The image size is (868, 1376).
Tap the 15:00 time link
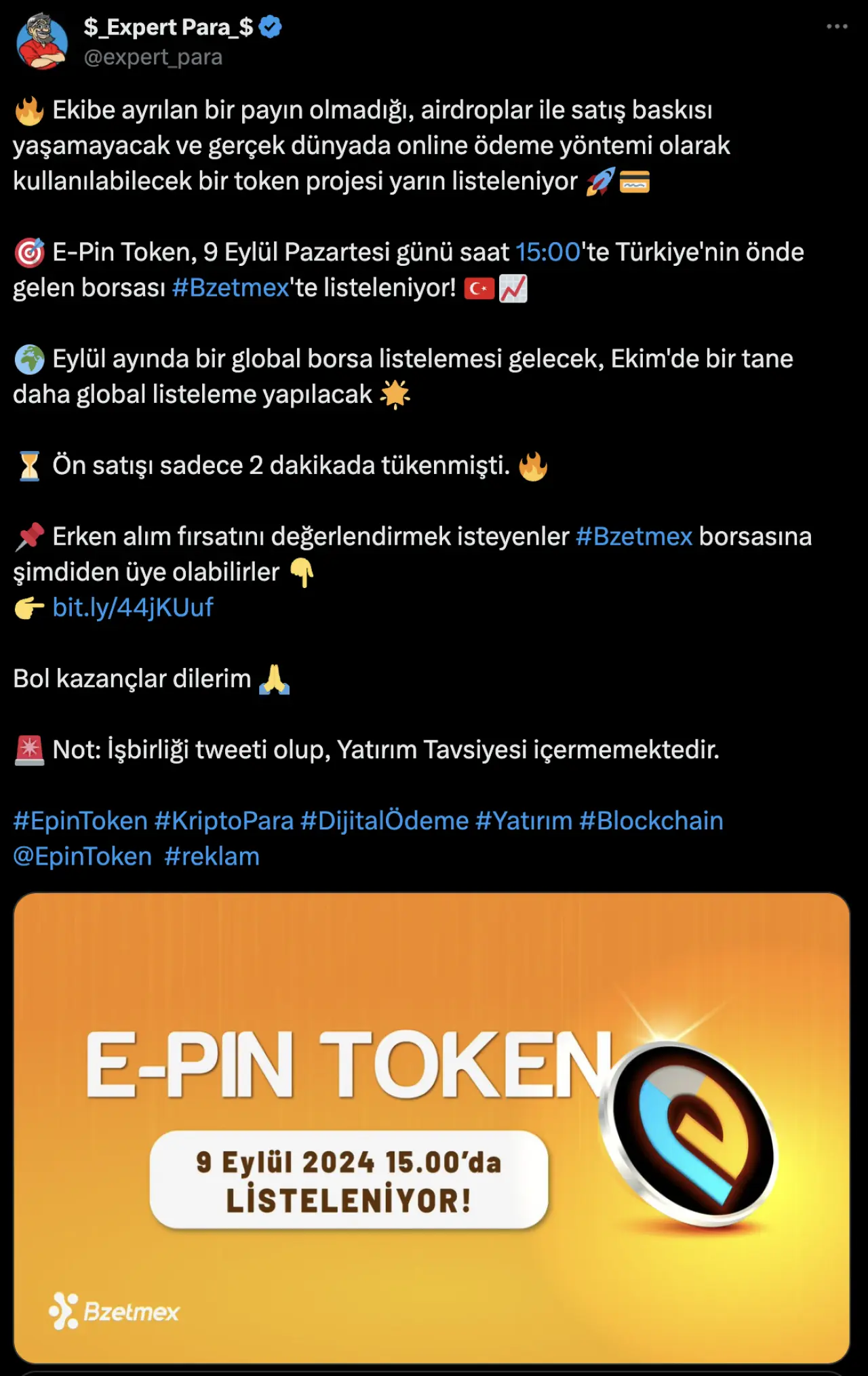pos(548,252)
